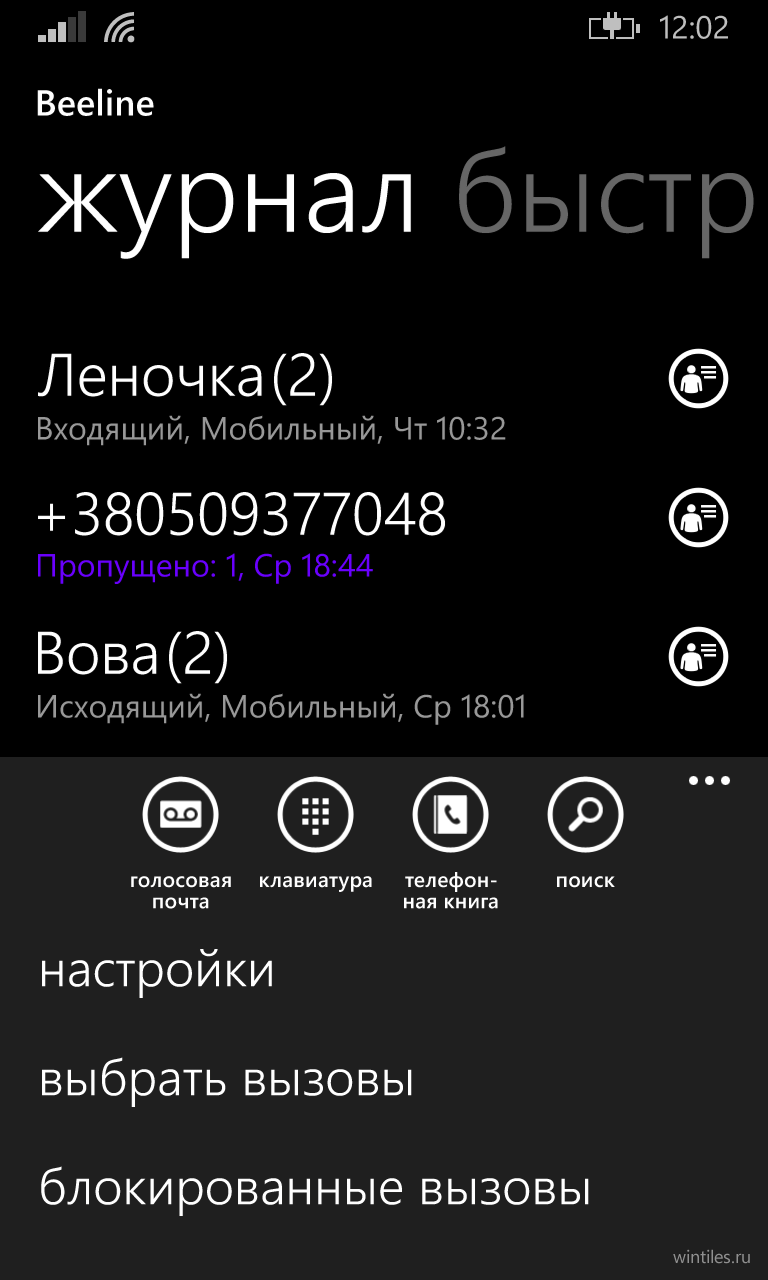This screenshot has width=768, height=1280.
Task: Open настройки menu item
Action: [x=157, y=971]
